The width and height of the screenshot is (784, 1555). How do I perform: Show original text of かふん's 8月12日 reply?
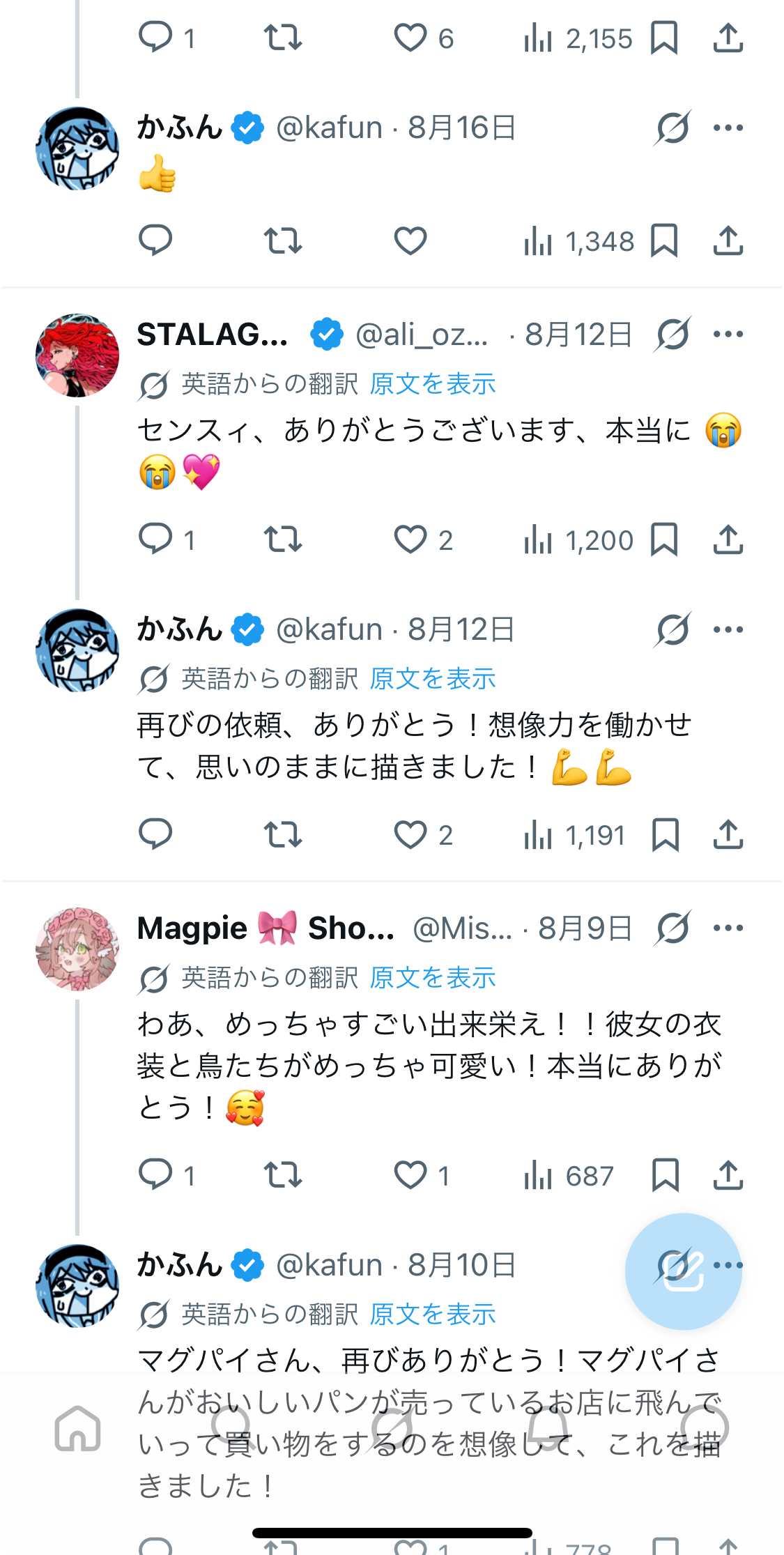(x=433, y=679)
